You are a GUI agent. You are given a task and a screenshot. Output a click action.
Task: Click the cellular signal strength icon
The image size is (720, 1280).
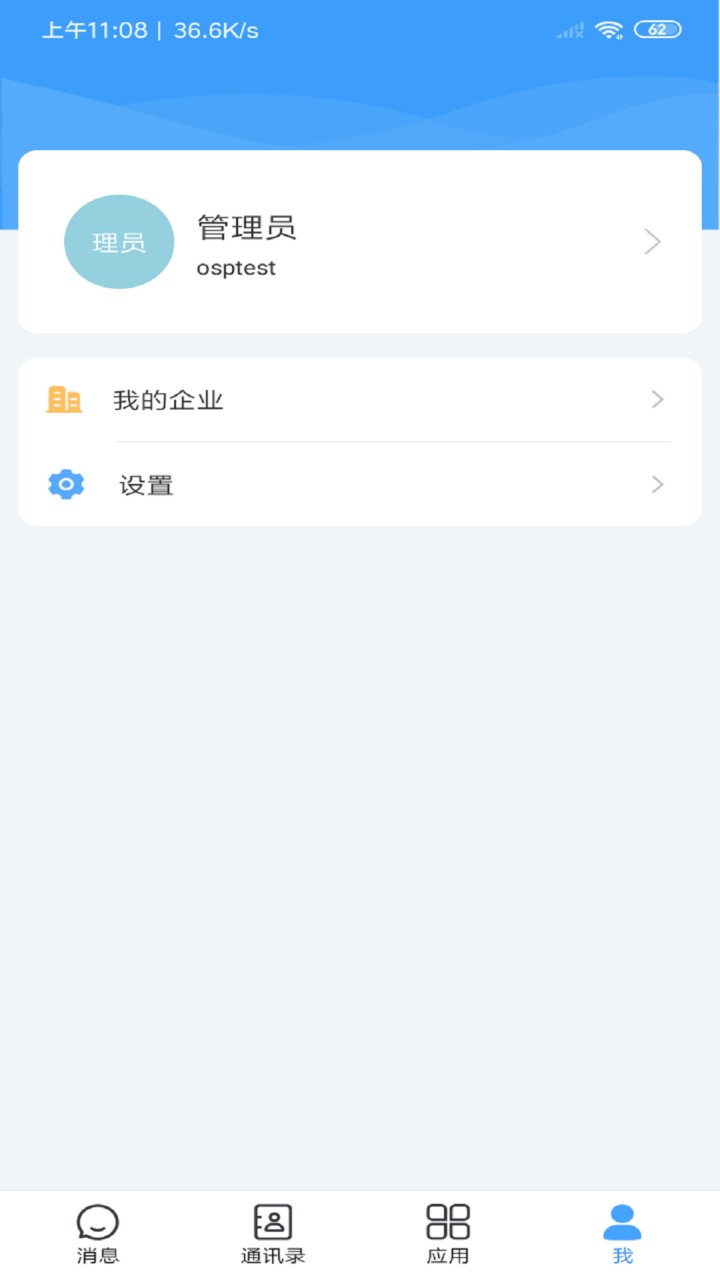(570, 30)
